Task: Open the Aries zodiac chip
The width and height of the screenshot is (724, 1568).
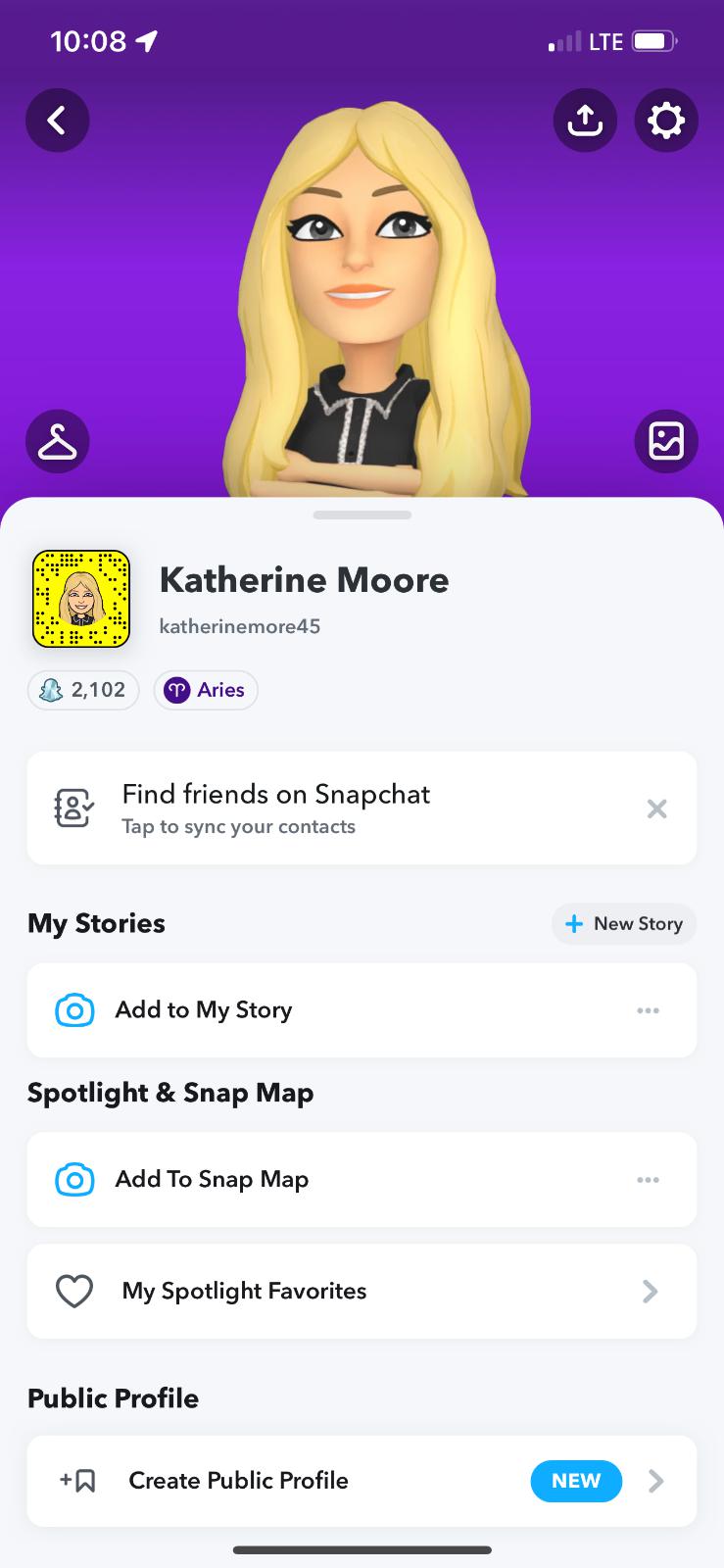Action: tap(206, 690)
